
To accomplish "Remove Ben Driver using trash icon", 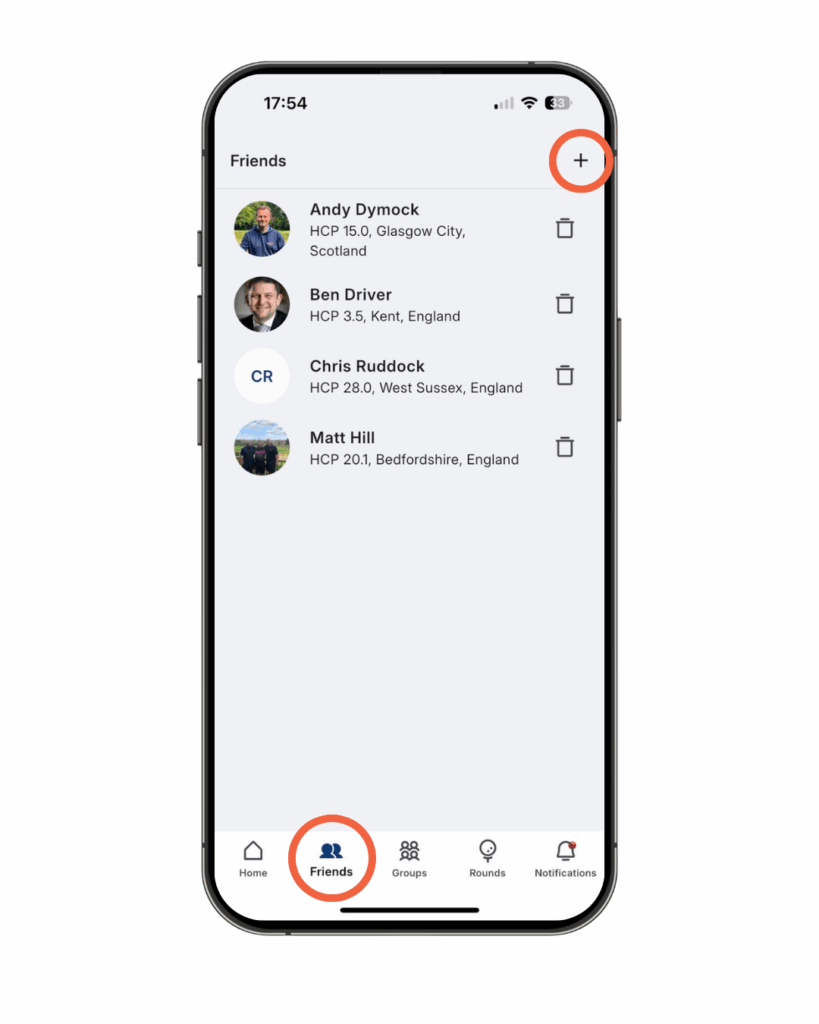I will tap(565, 304).
